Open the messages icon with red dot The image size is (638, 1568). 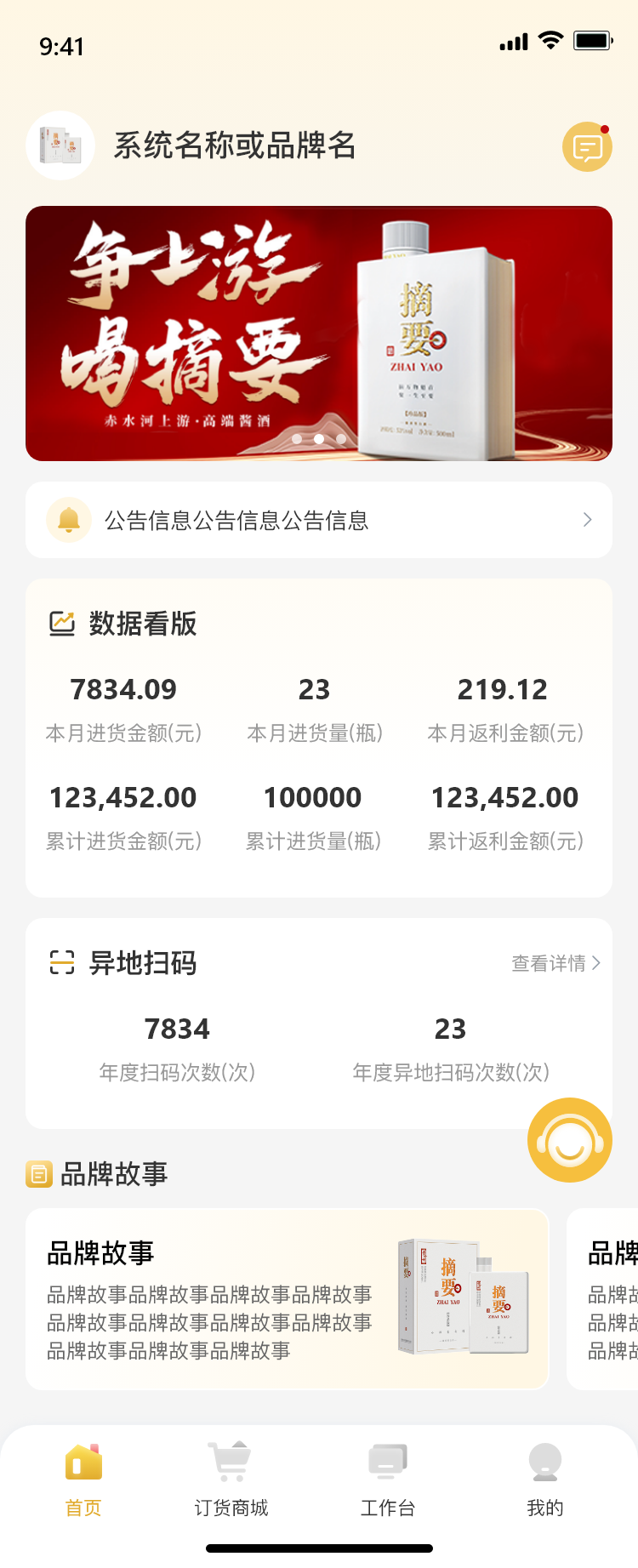pos(587,147)
